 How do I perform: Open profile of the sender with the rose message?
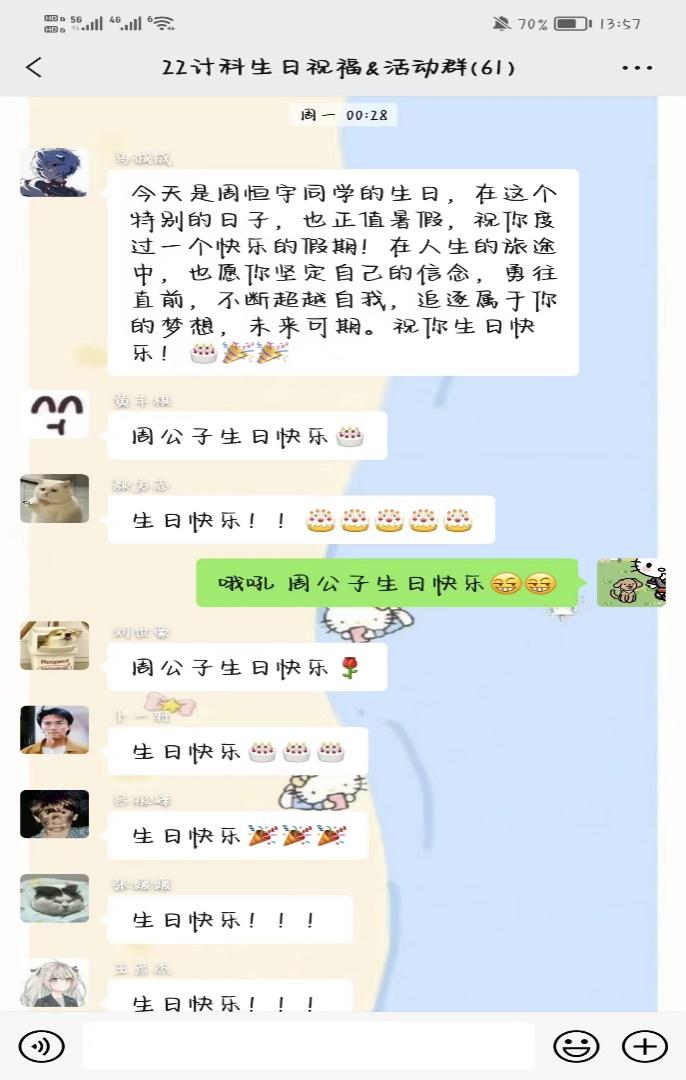[x=54, y=645]
